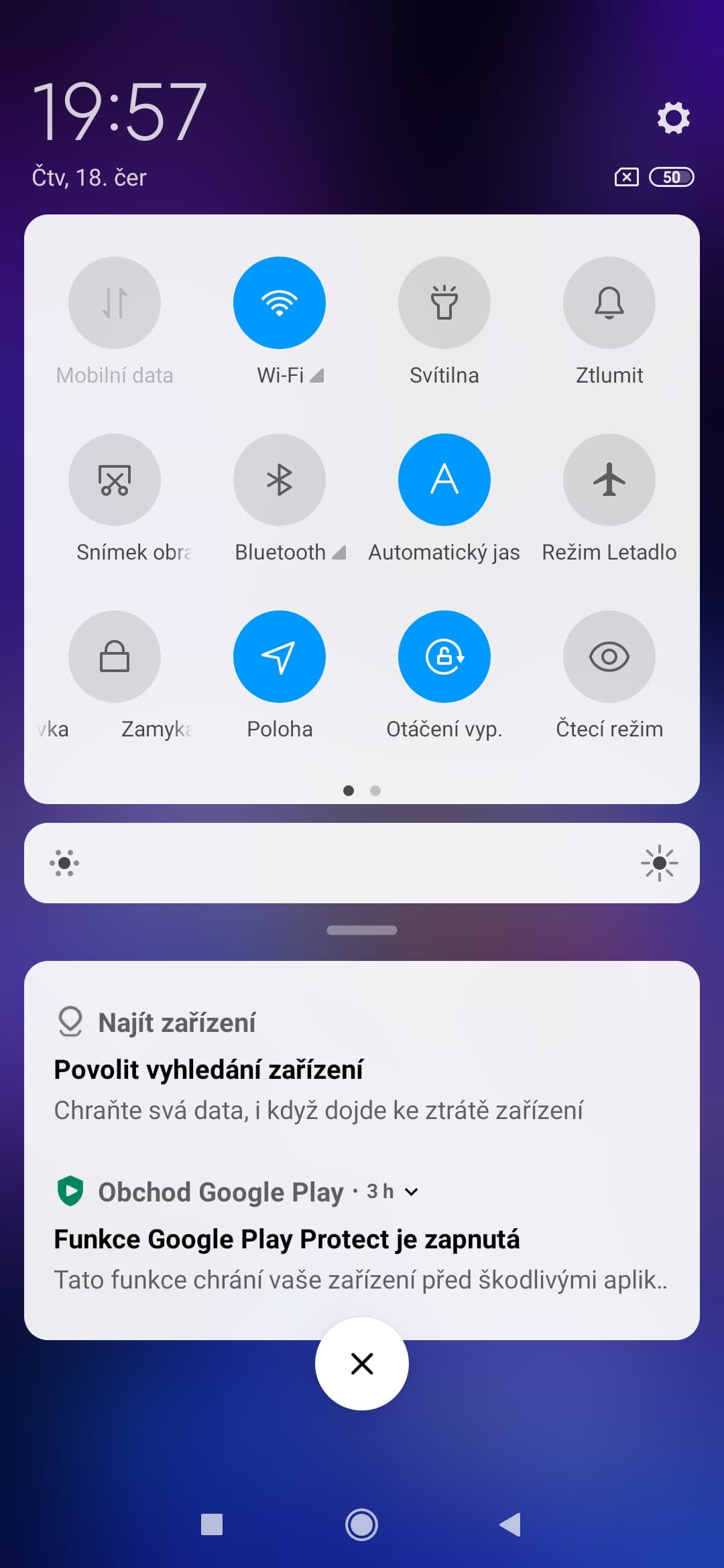Turn off Wi-Fi
This screenshot has width=724, height=1568.
coord(280,303)
